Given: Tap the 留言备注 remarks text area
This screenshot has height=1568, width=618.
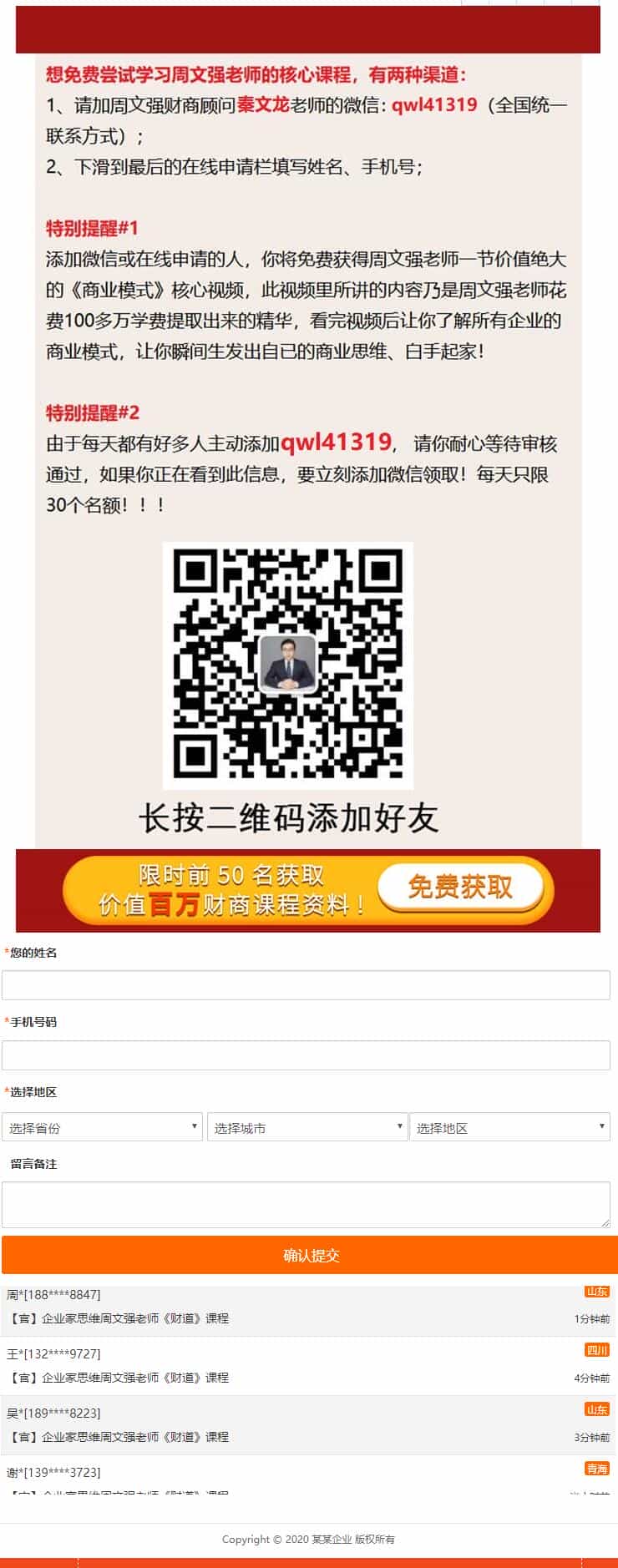Looking at the screenshot, I should [x=306, y=1204].
